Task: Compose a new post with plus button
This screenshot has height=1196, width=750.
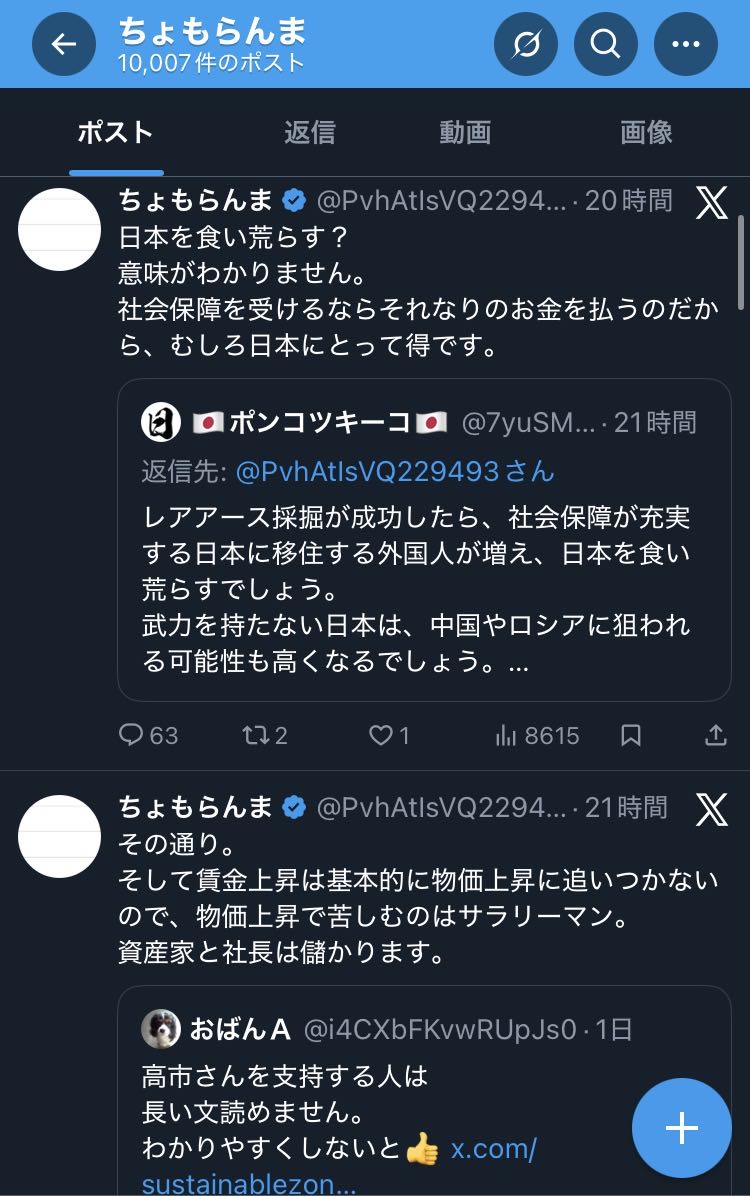Action: 682,1128
